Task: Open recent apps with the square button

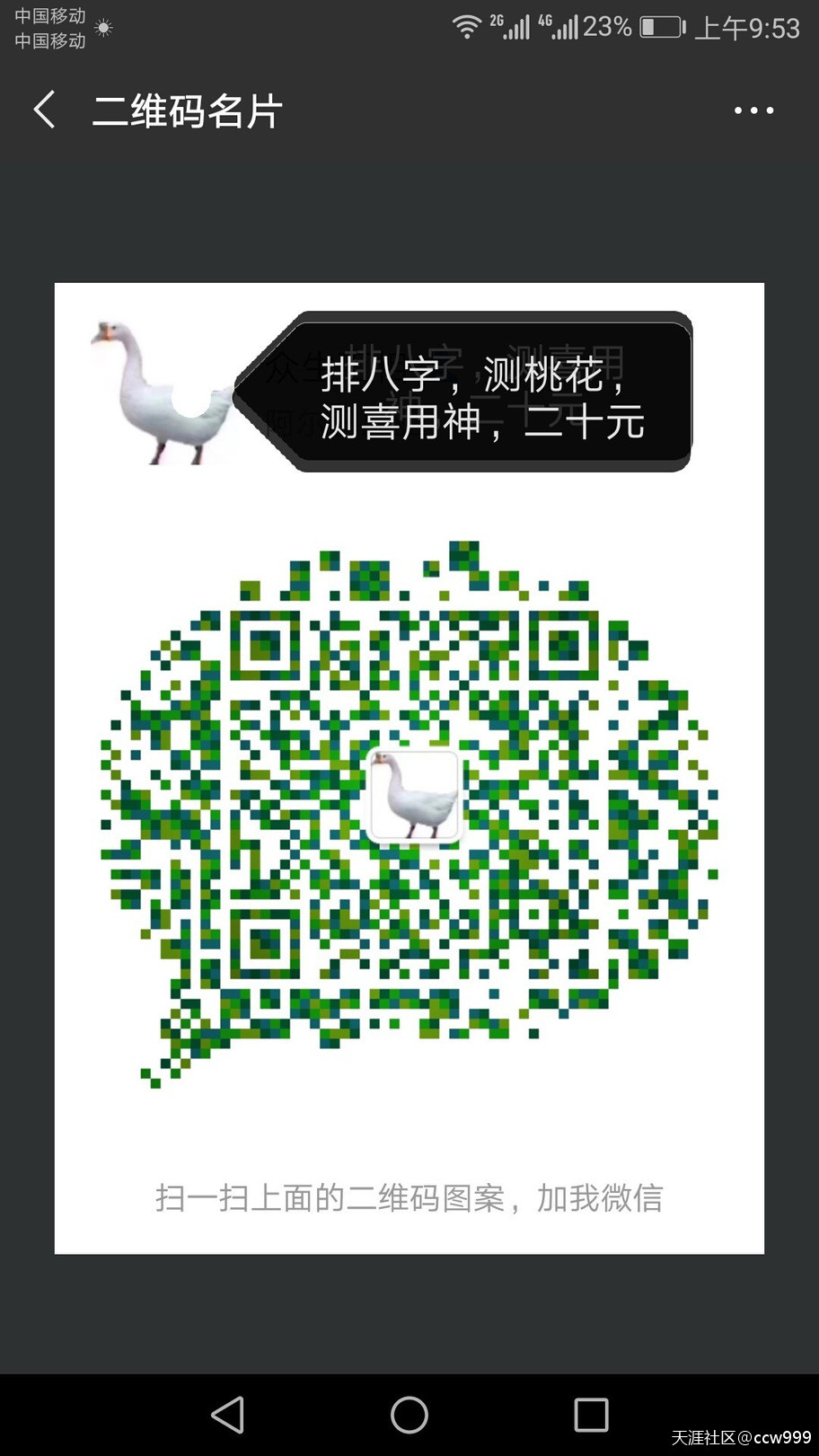Action: (591, 1415)
